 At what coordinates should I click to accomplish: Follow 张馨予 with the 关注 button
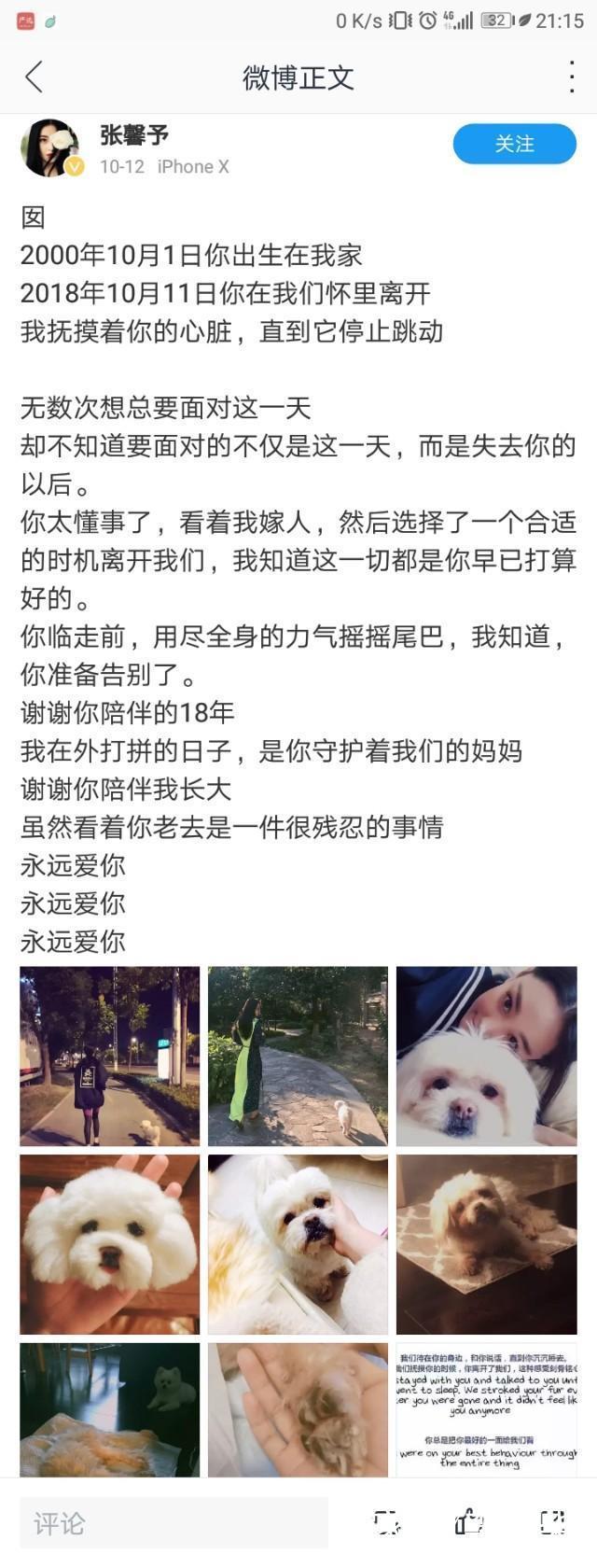coord(514,145)
